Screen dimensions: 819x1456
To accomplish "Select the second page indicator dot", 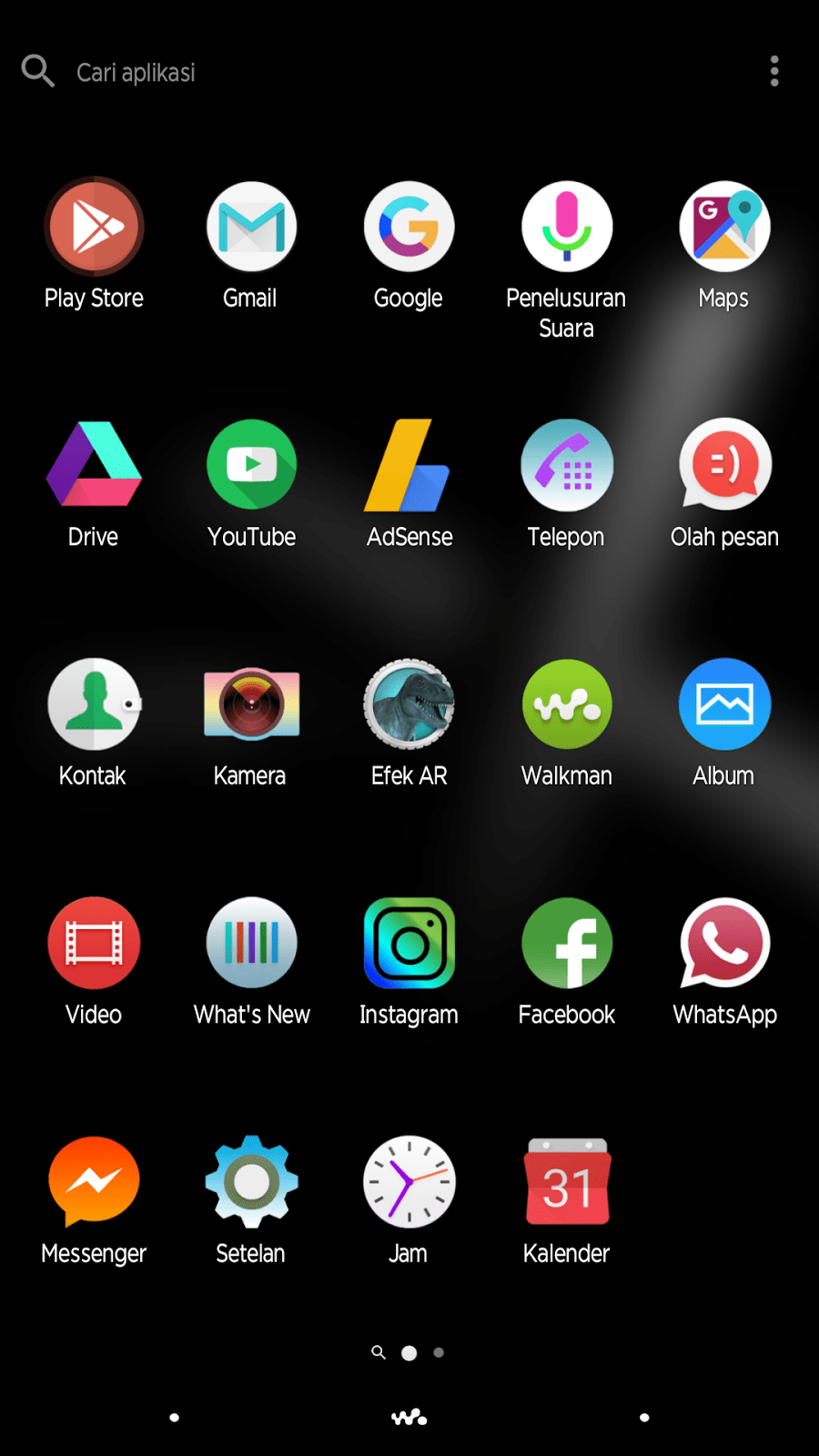I will pyautogui.click(x=439, y=1353).
